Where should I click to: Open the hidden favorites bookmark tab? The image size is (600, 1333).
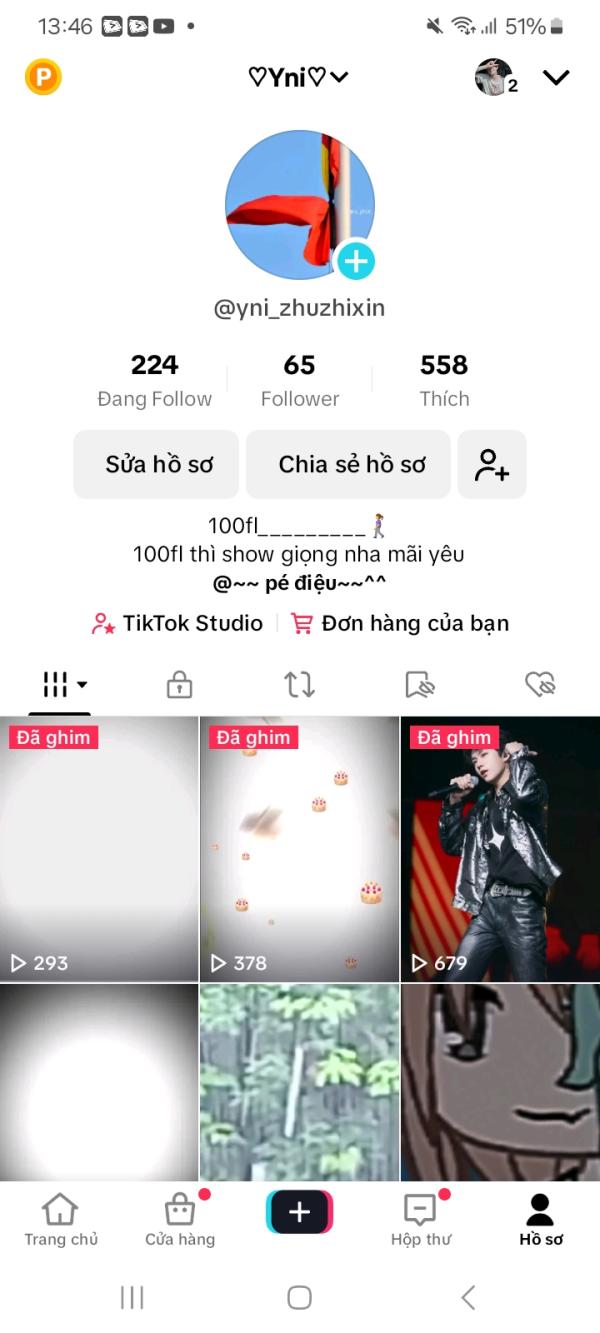(420, 684)
